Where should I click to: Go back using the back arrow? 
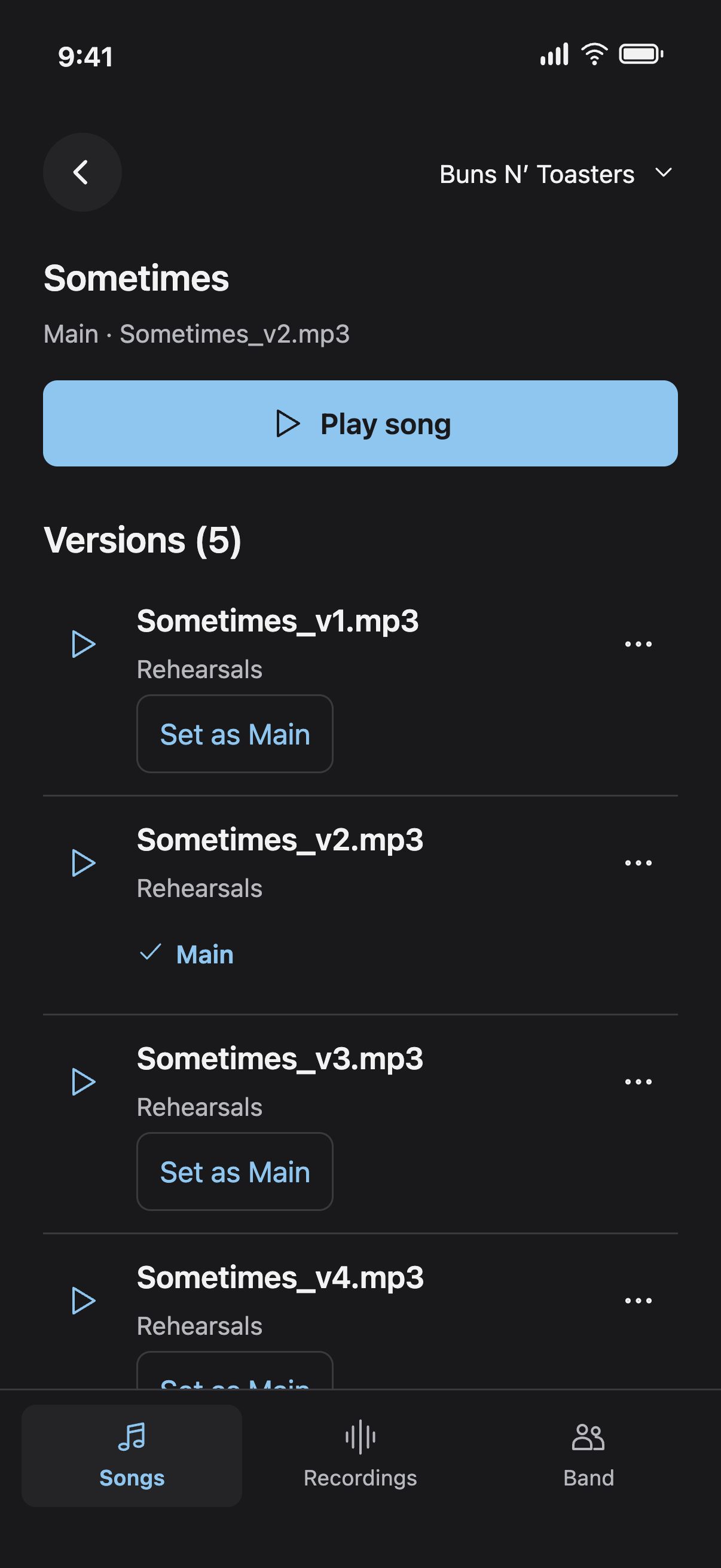82,172
